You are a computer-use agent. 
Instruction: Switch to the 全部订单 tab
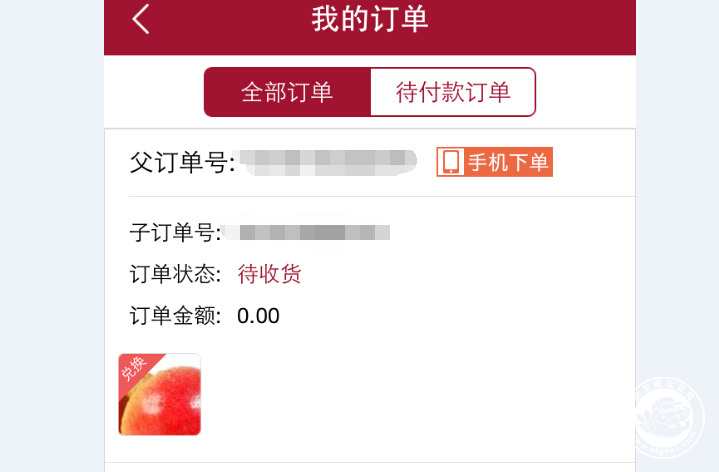[287, 93]
